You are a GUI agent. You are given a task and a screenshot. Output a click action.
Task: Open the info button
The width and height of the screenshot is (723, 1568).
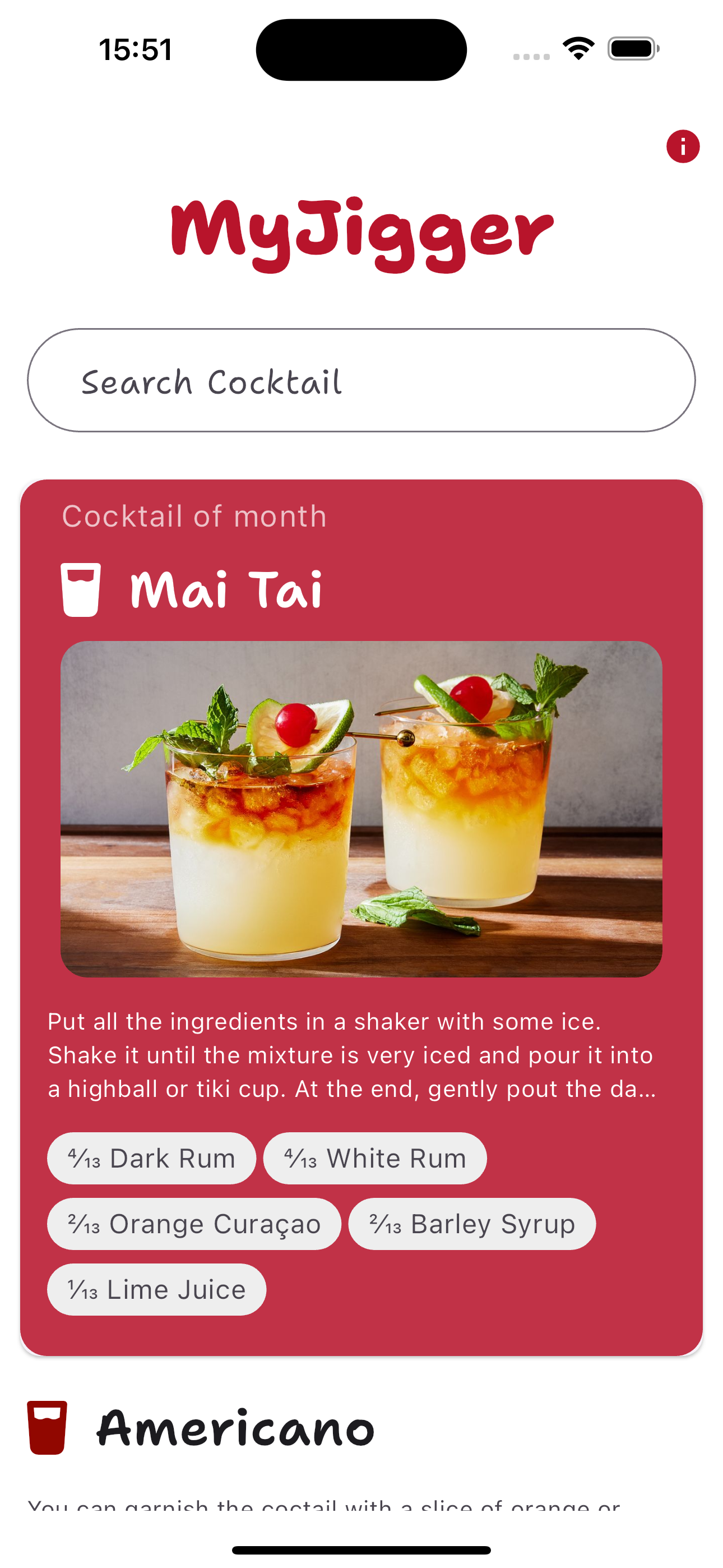[x=682, y=147]
